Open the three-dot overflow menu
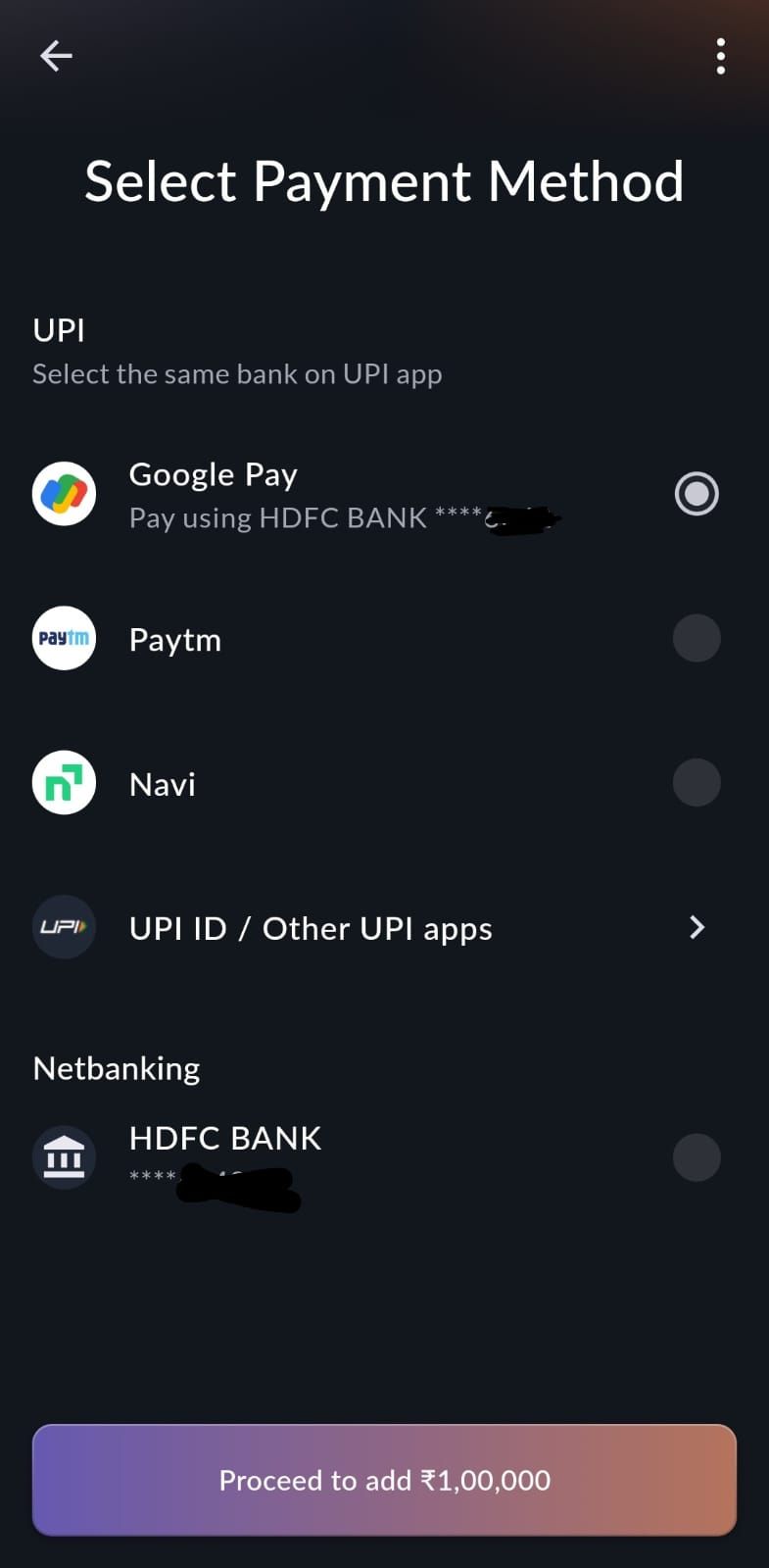769x1568 pixels. tap(720, 57)
